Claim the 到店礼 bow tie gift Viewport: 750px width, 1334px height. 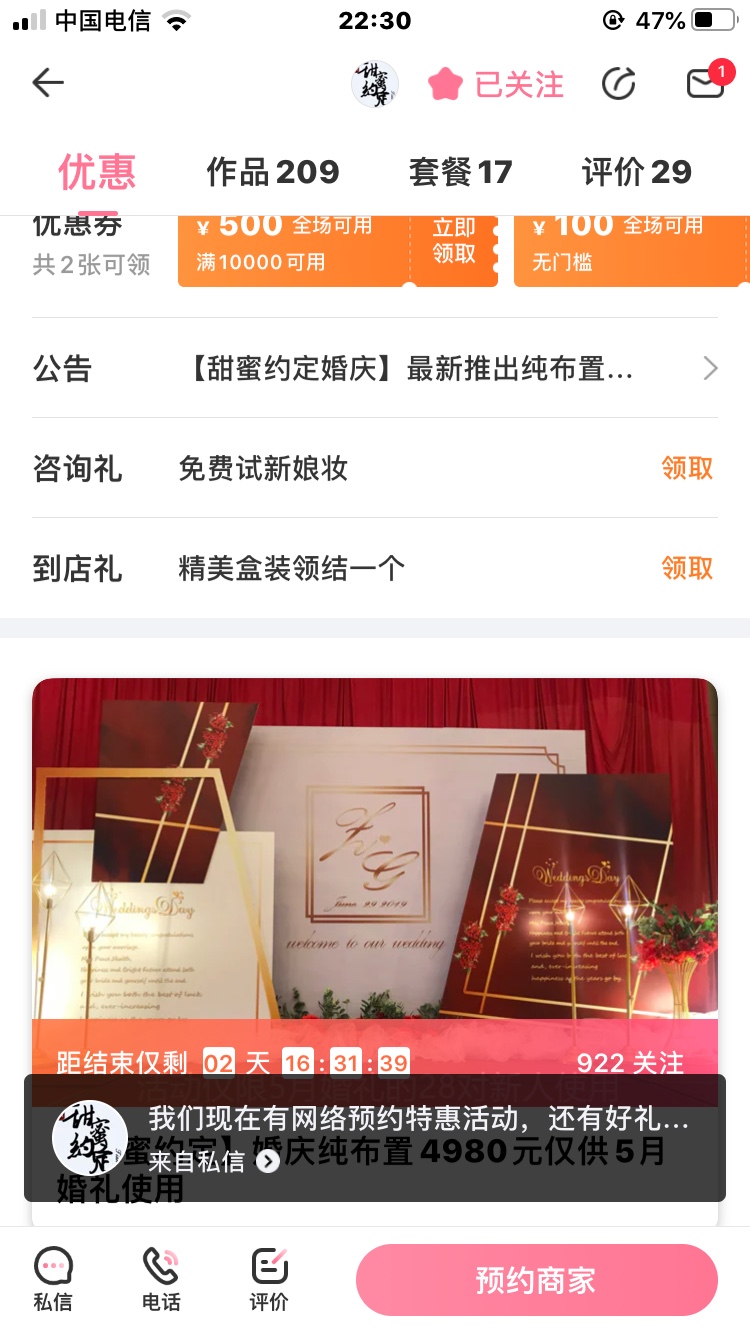687,568
